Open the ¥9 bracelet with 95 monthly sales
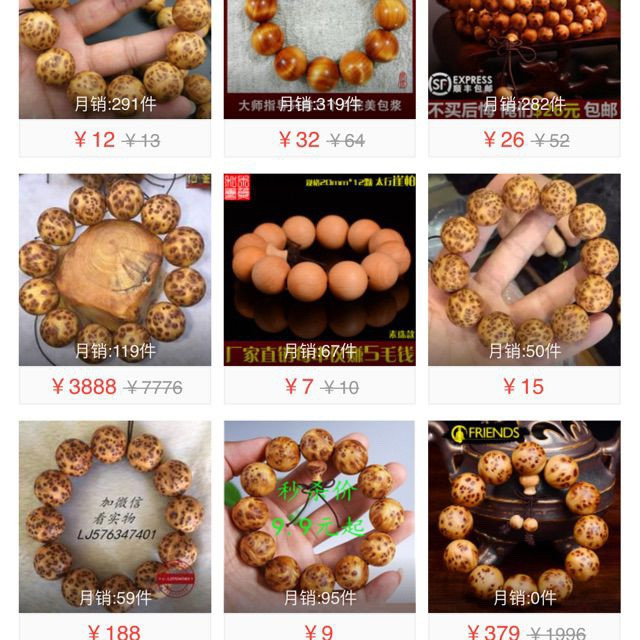This screenshot has height=640, width=640. [x=320, y=515]
